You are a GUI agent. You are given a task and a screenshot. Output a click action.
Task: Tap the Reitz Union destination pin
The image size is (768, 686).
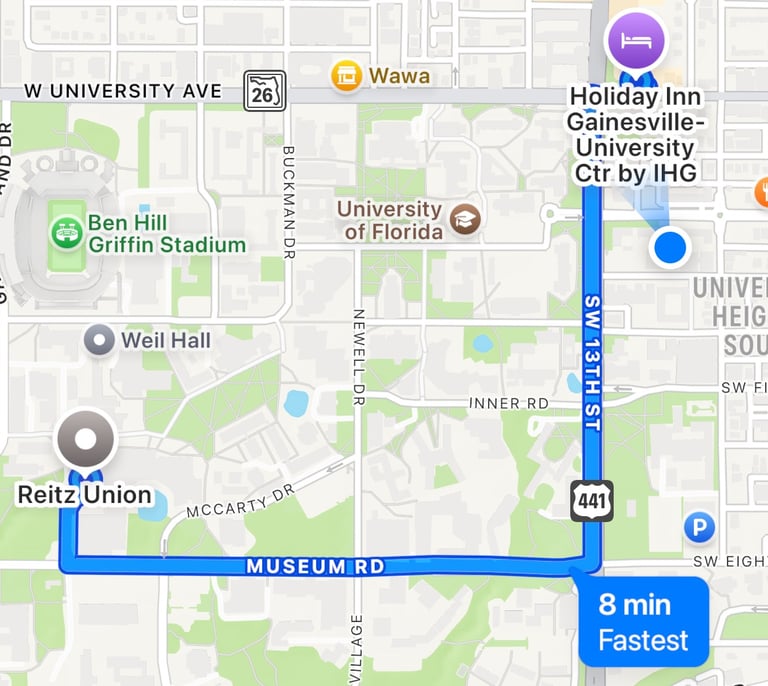[86, 439]
